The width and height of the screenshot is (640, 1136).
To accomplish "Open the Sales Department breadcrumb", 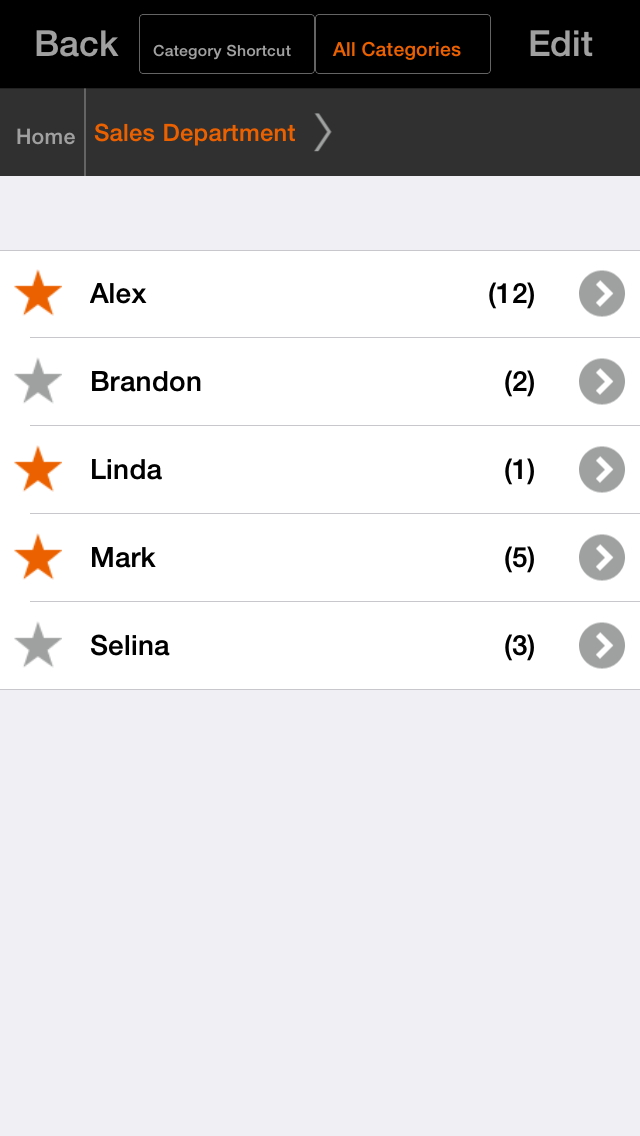I will coord(195,133).
